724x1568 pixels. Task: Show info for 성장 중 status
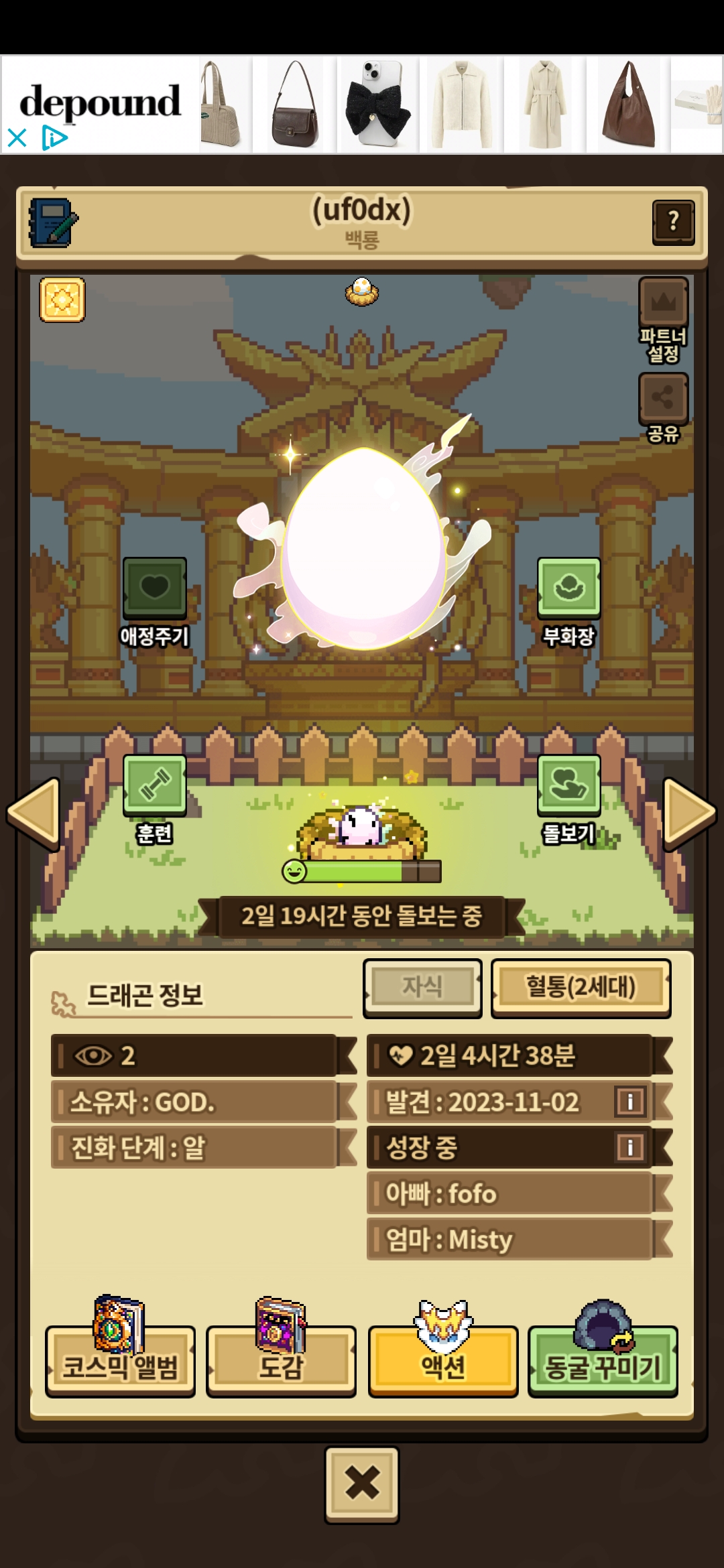630,1147
